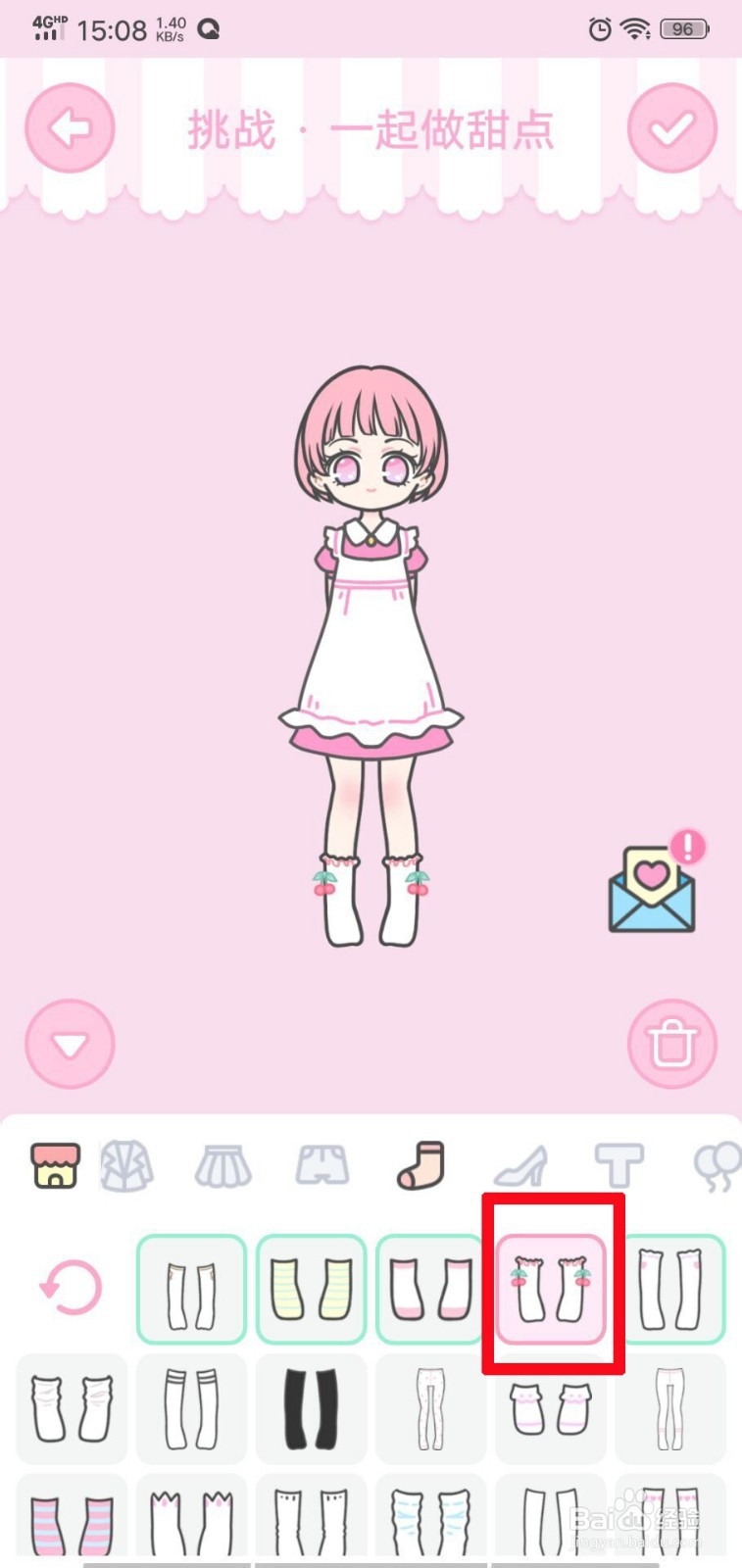The height and width of the screenshot is (1568, 742).
Task: Collapse the clothing panel with down arrow
Action: (69, 1045)
